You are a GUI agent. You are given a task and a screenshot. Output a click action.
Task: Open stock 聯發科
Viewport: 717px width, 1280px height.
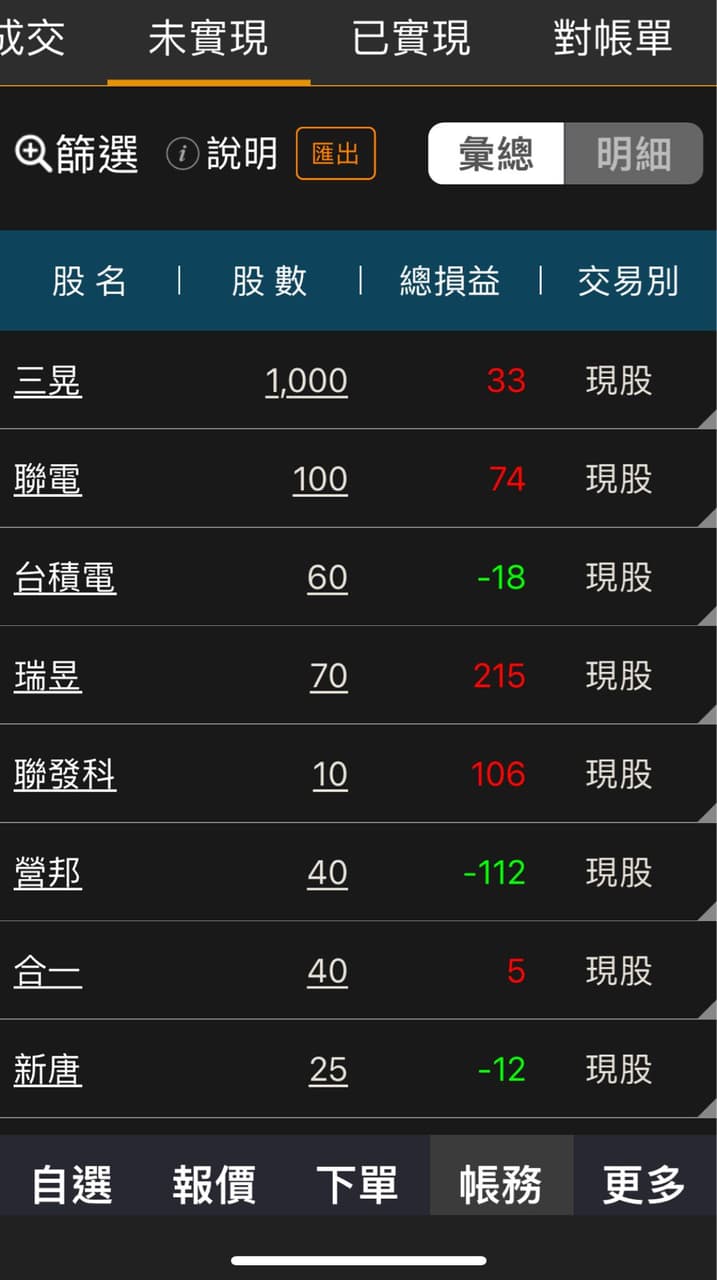[x=65, y=775]
